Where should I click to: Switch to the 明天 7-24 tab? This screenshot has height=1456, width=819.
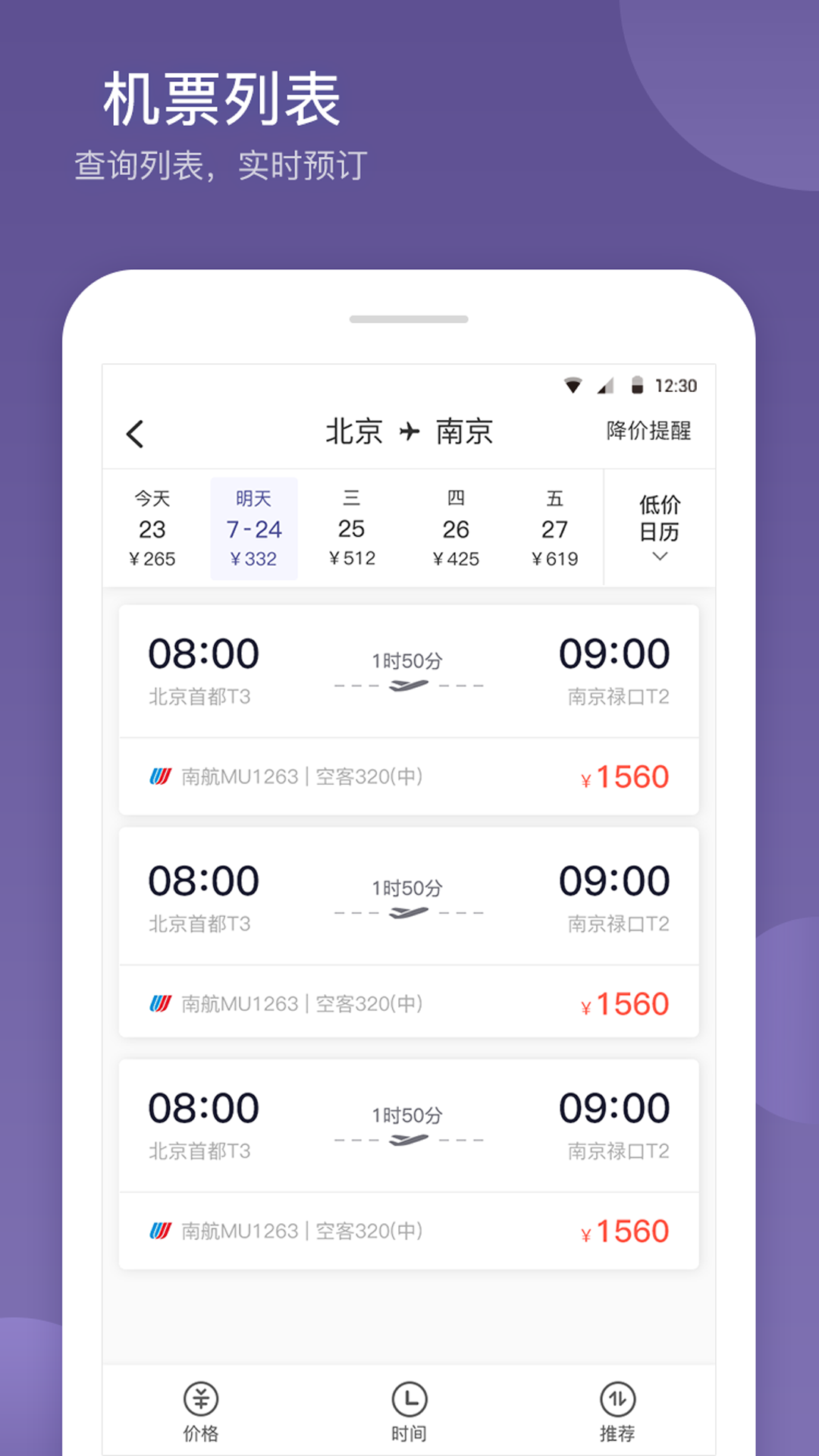(x=254, y=529)
